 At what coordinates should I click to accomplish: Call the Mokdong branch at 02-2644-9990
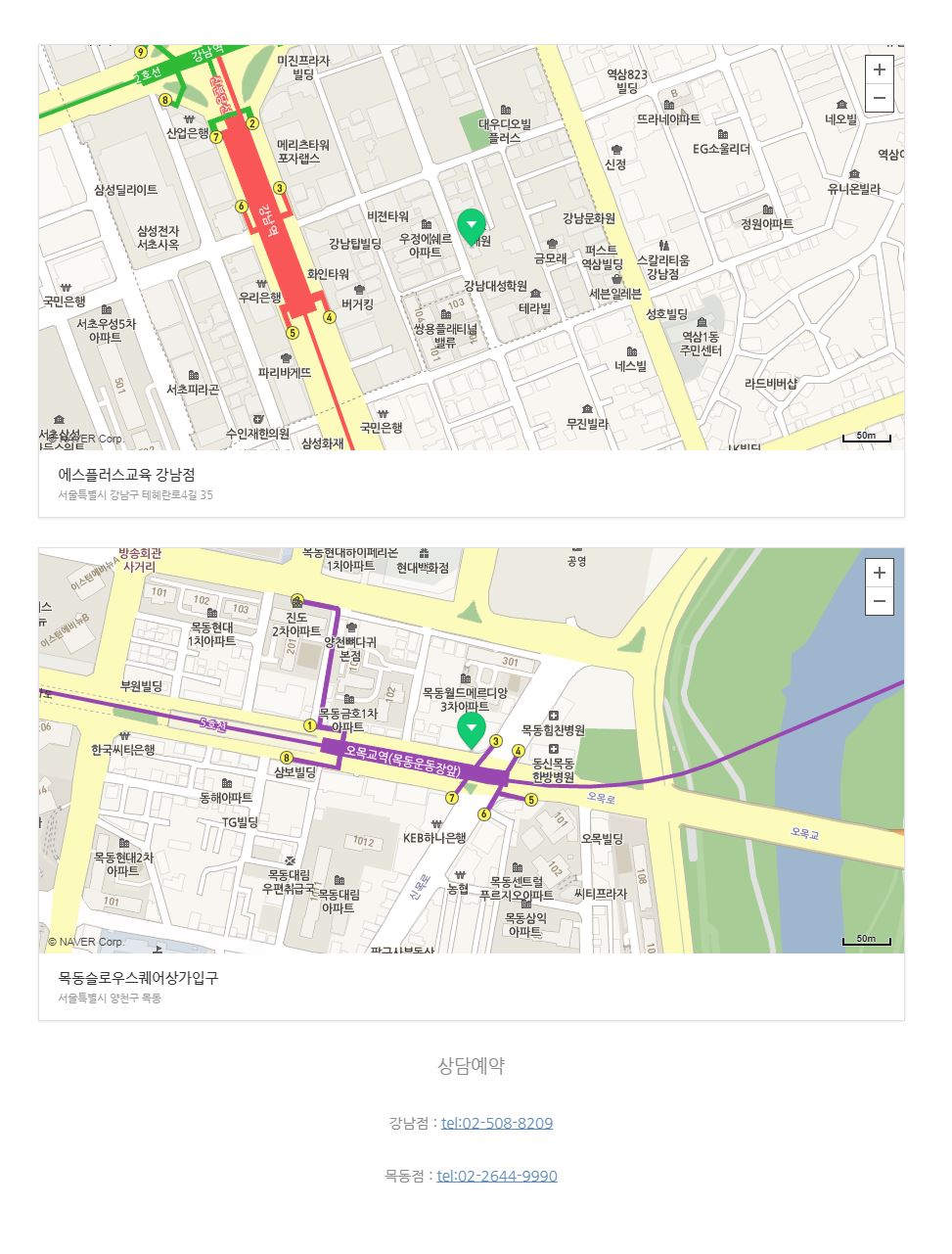click(x=496, y=1176)
